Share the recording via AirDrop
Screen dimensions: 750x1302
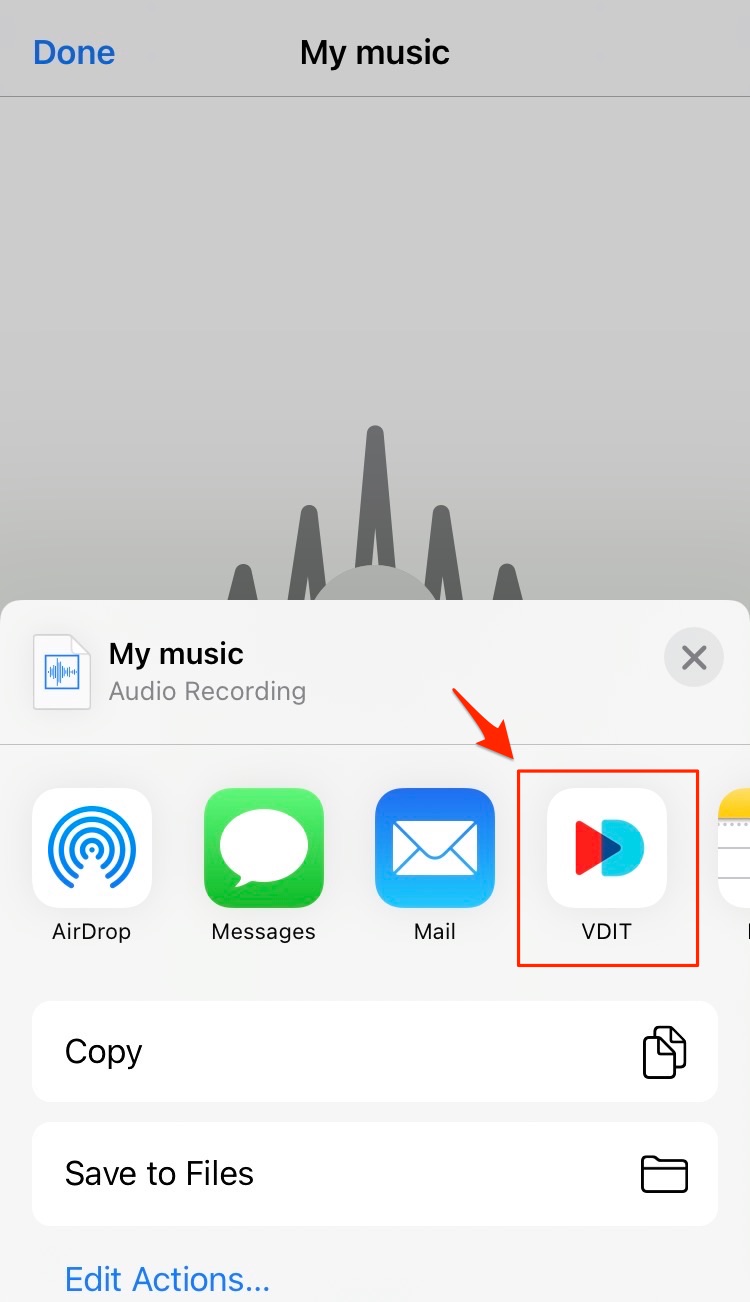pyautogui.click(x=92, y=848)
